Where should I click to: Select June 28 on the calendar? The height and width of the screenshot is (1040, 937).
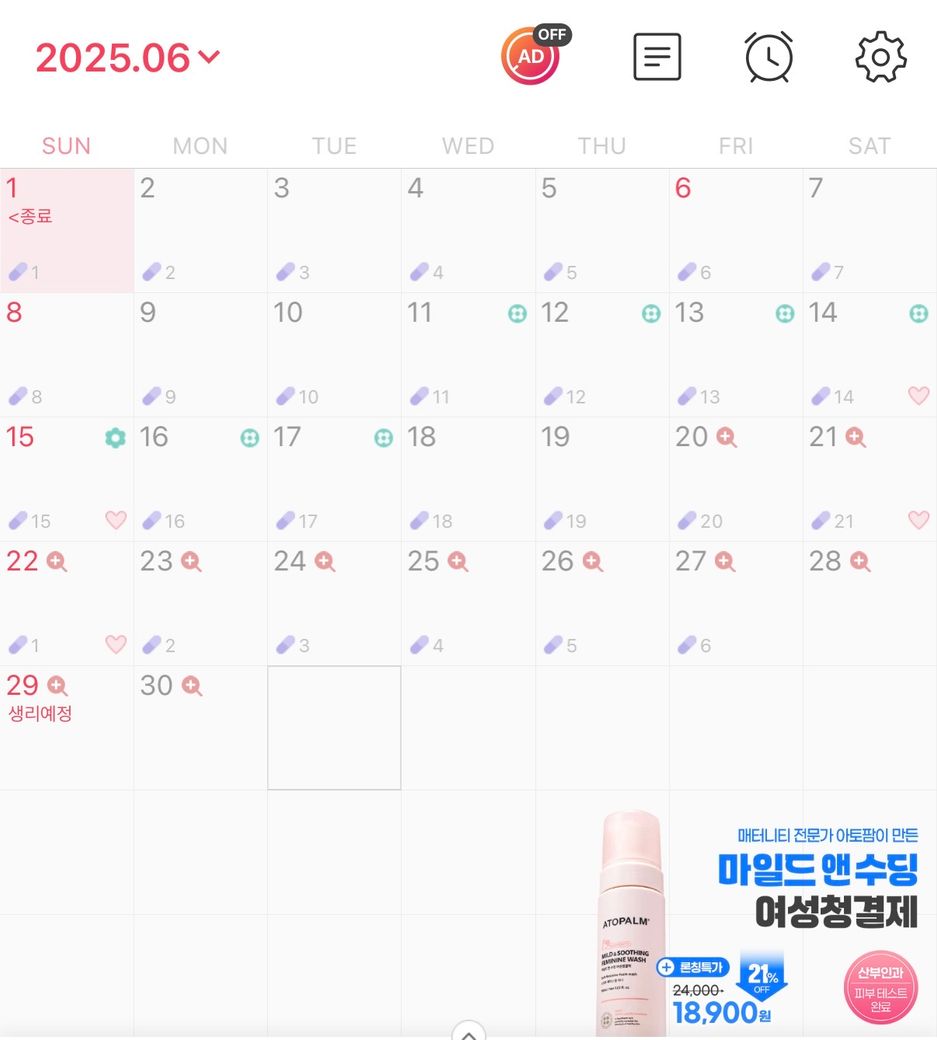click(869, 603)
